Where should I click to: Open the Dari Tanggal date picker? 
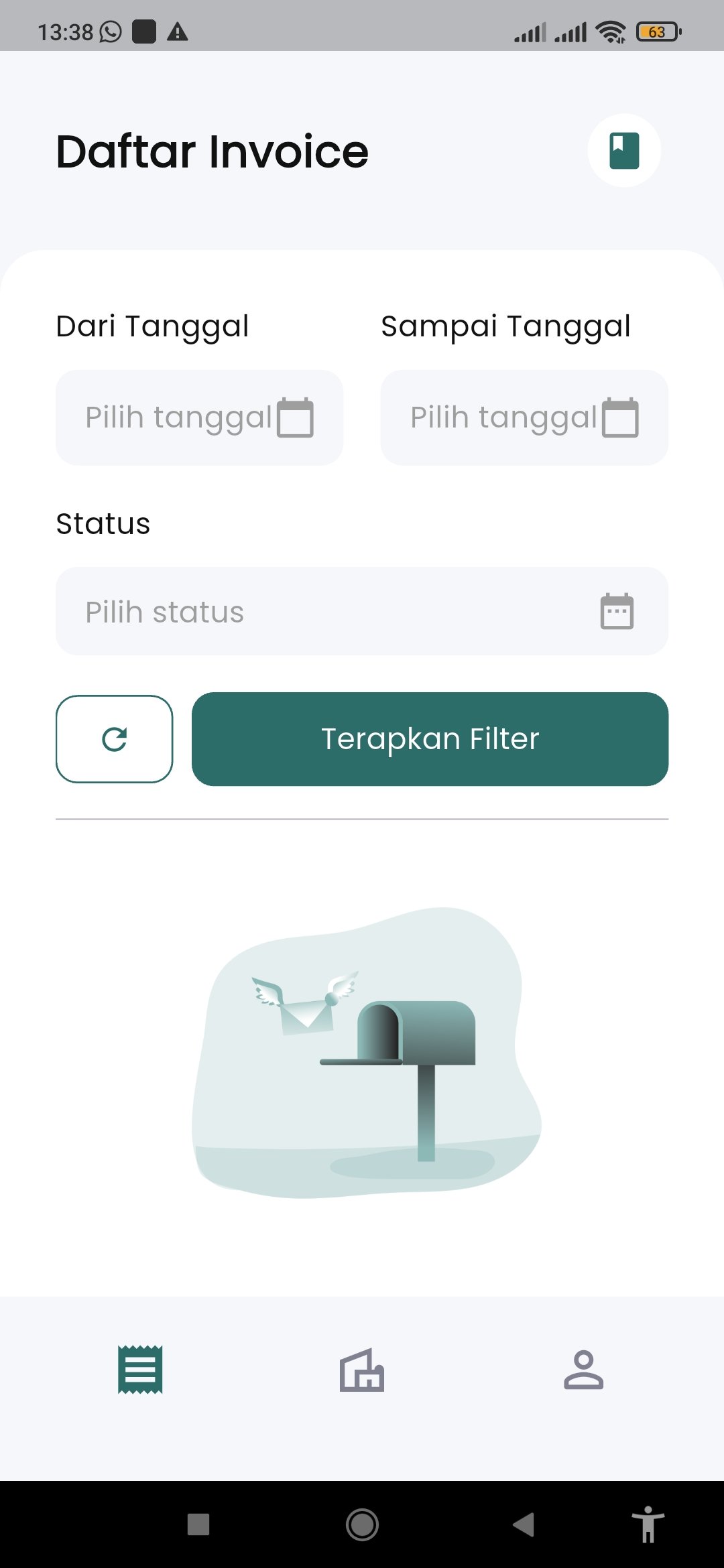pyautogui.click(x=199, y=417)
